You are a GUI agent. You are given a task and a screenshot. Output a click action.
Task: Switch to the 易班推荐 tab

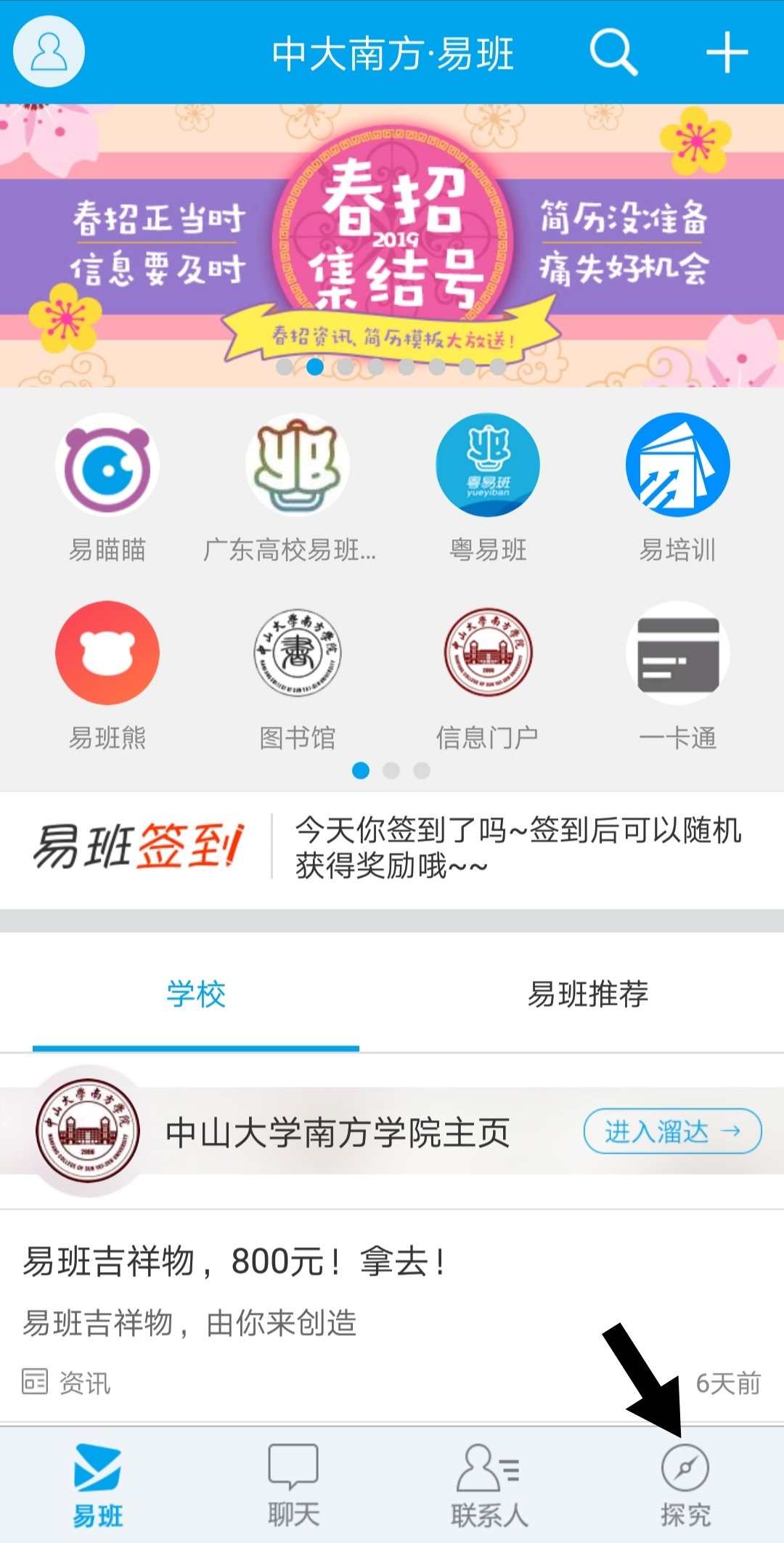click(587, 993)
